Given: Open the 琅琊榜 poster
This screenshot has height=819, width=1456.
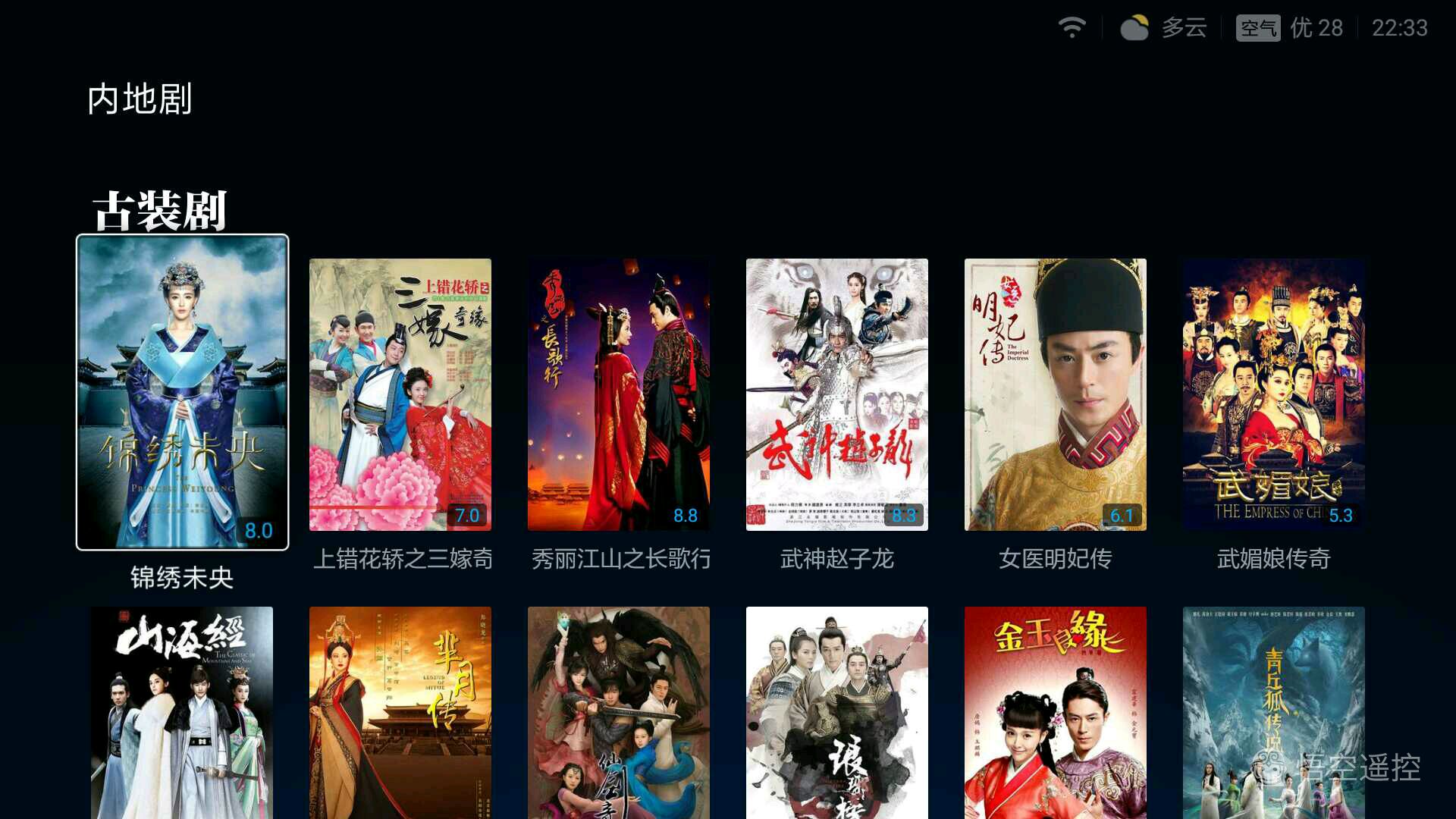Looking at the screenshot, I should 837,713.
